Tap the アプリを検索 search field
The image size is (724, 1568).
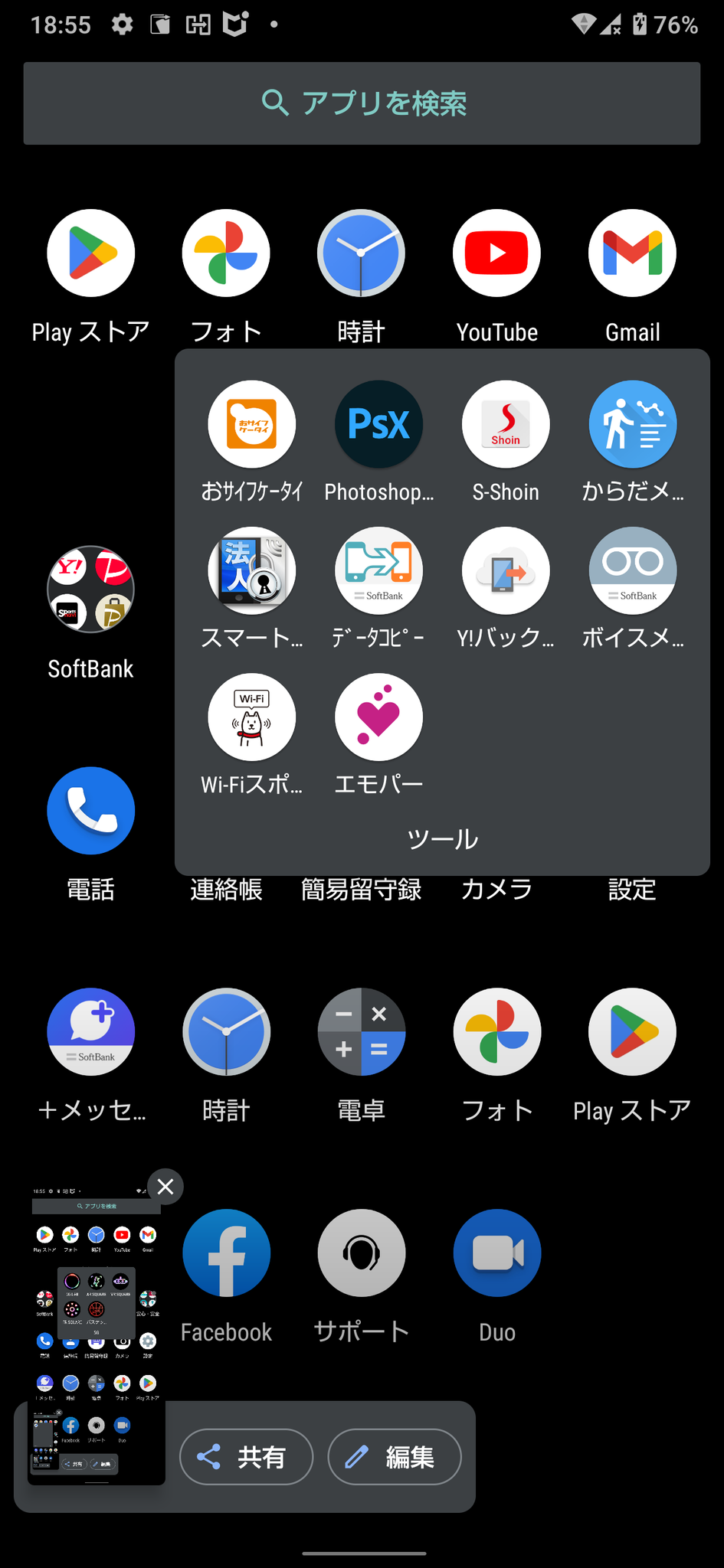(362, 103)
